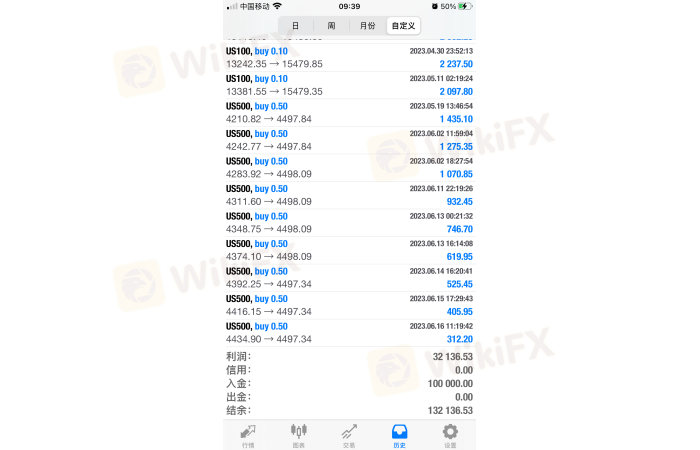Open the 行情 tab

coord(248,434)
